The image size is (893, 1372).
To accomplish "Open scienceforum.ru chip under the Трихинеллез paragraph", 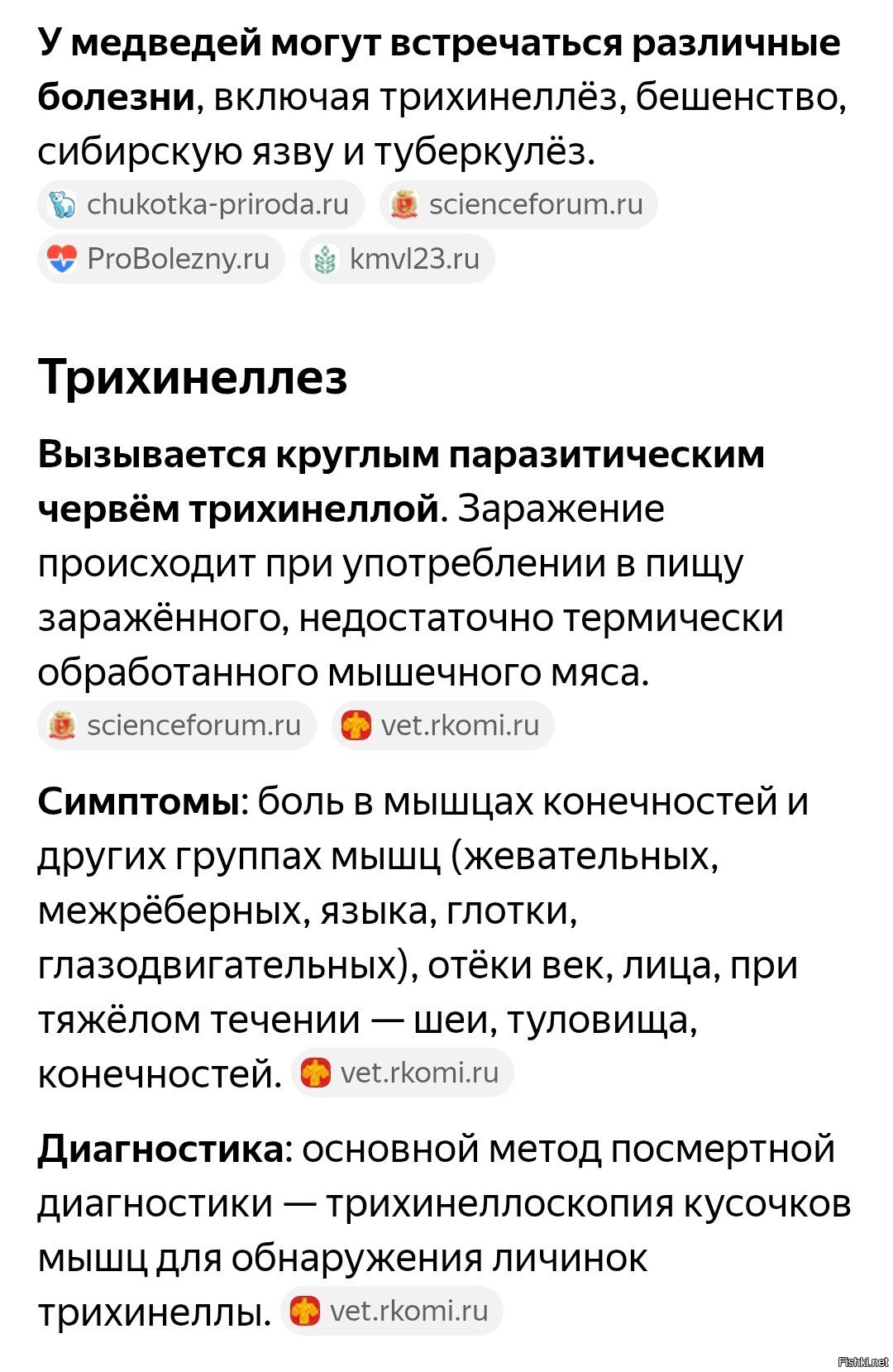I will pos(177,725).
